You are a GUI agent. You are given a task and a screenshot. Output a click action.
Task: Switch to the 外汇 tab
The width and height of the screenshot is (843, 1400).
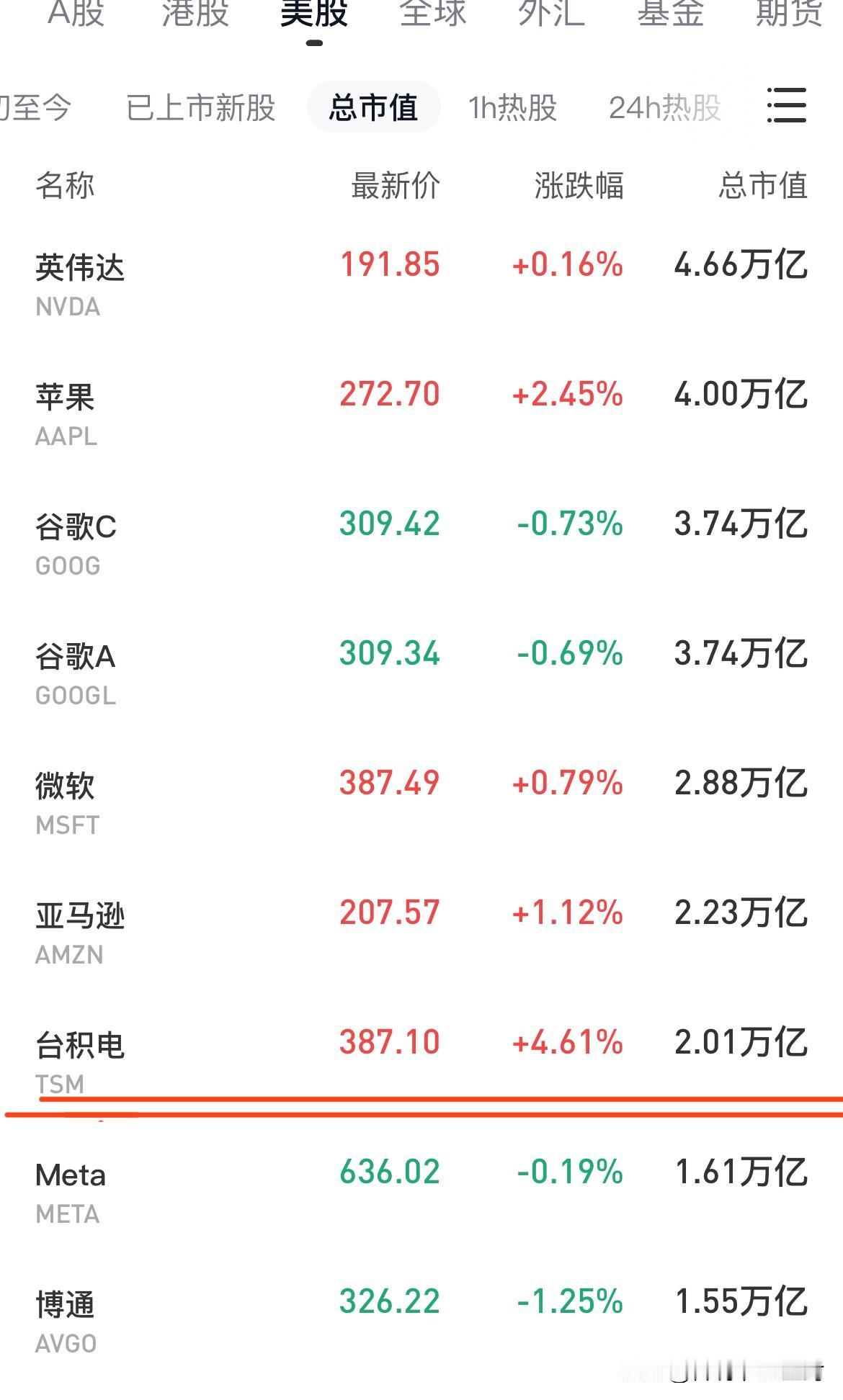point(551,13)
